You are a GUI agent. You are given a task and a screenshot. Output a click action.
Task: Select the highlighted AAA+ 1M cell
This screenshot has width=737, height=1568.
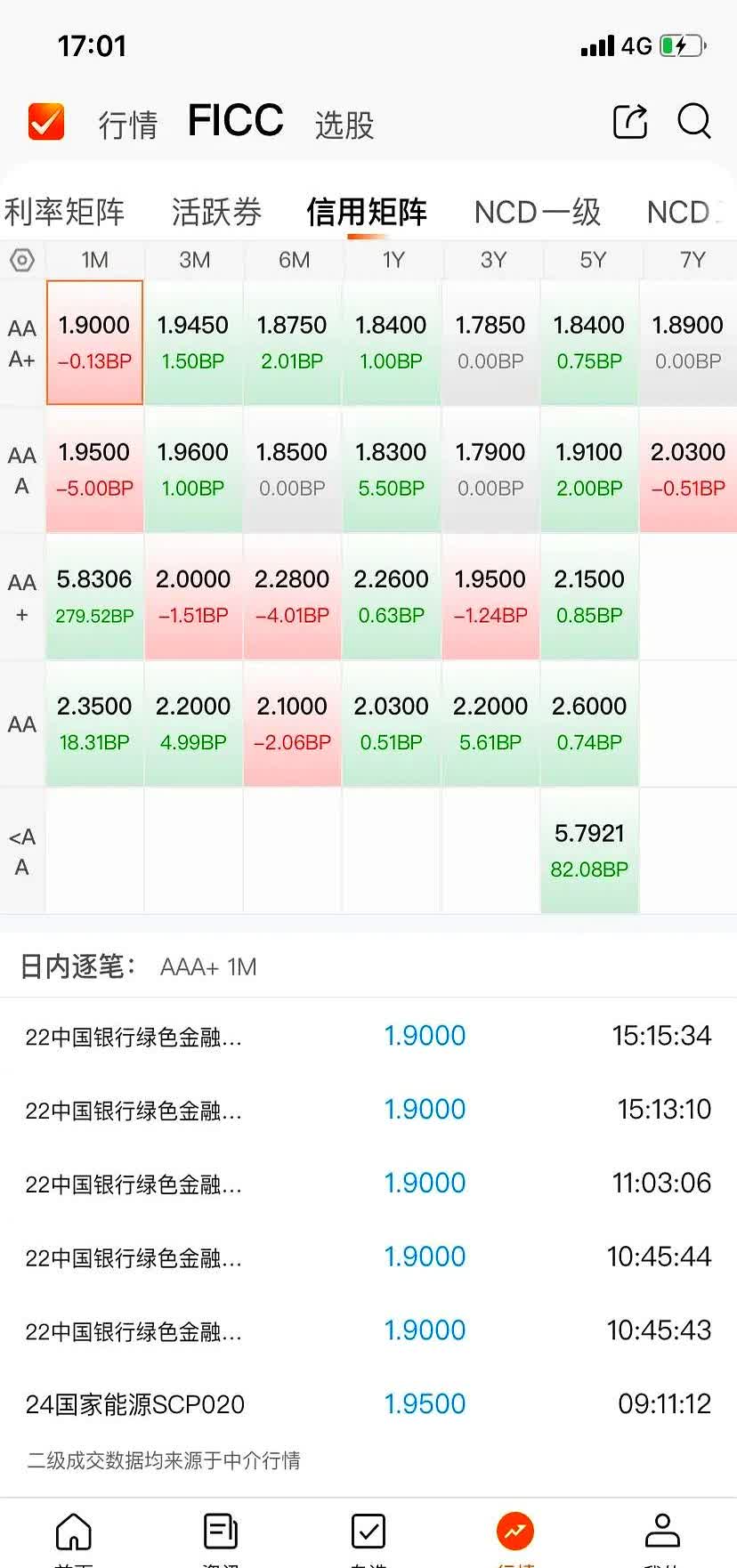94,342
